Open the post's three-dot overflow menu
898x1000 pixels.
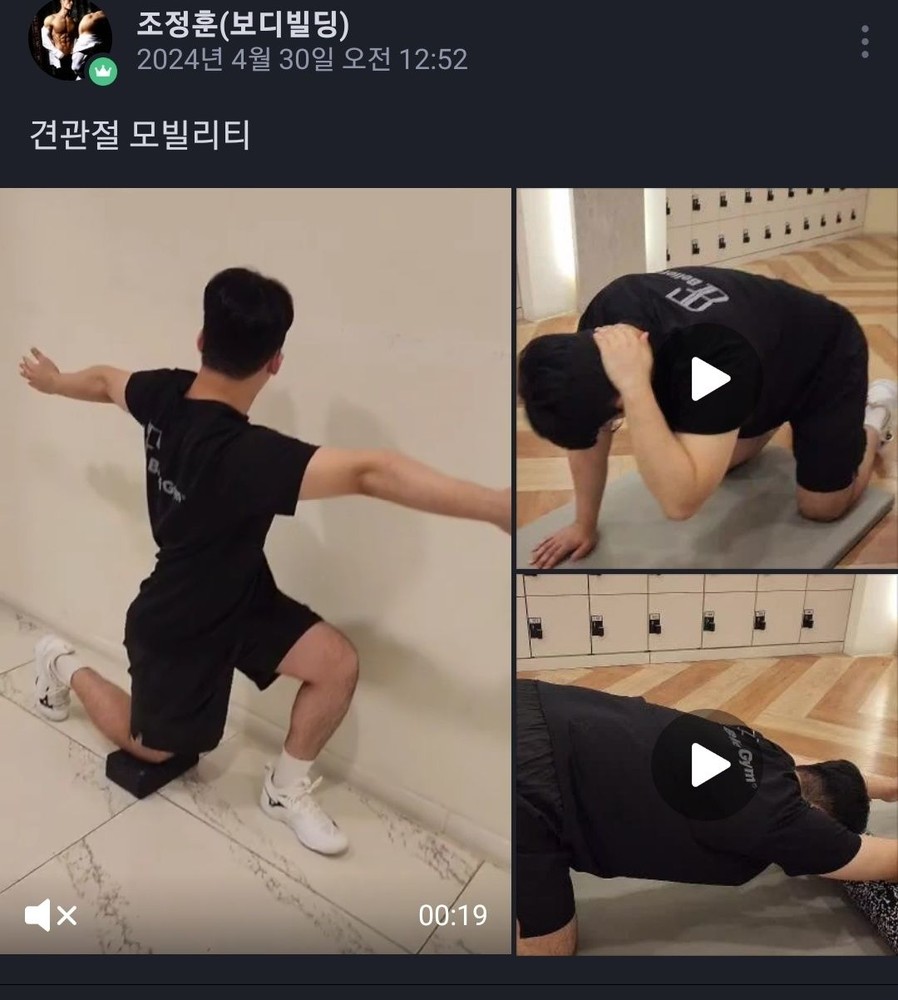(x=865, y=42)
